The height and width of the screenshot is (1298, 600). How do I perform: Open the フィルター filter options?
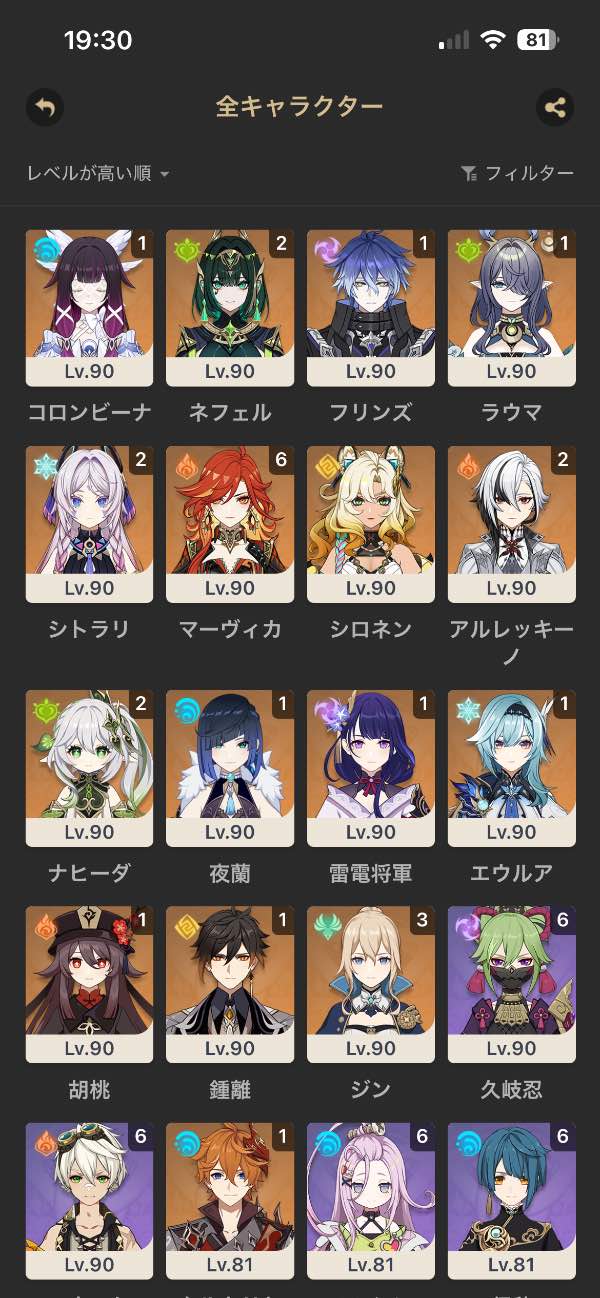coord(517,173)
